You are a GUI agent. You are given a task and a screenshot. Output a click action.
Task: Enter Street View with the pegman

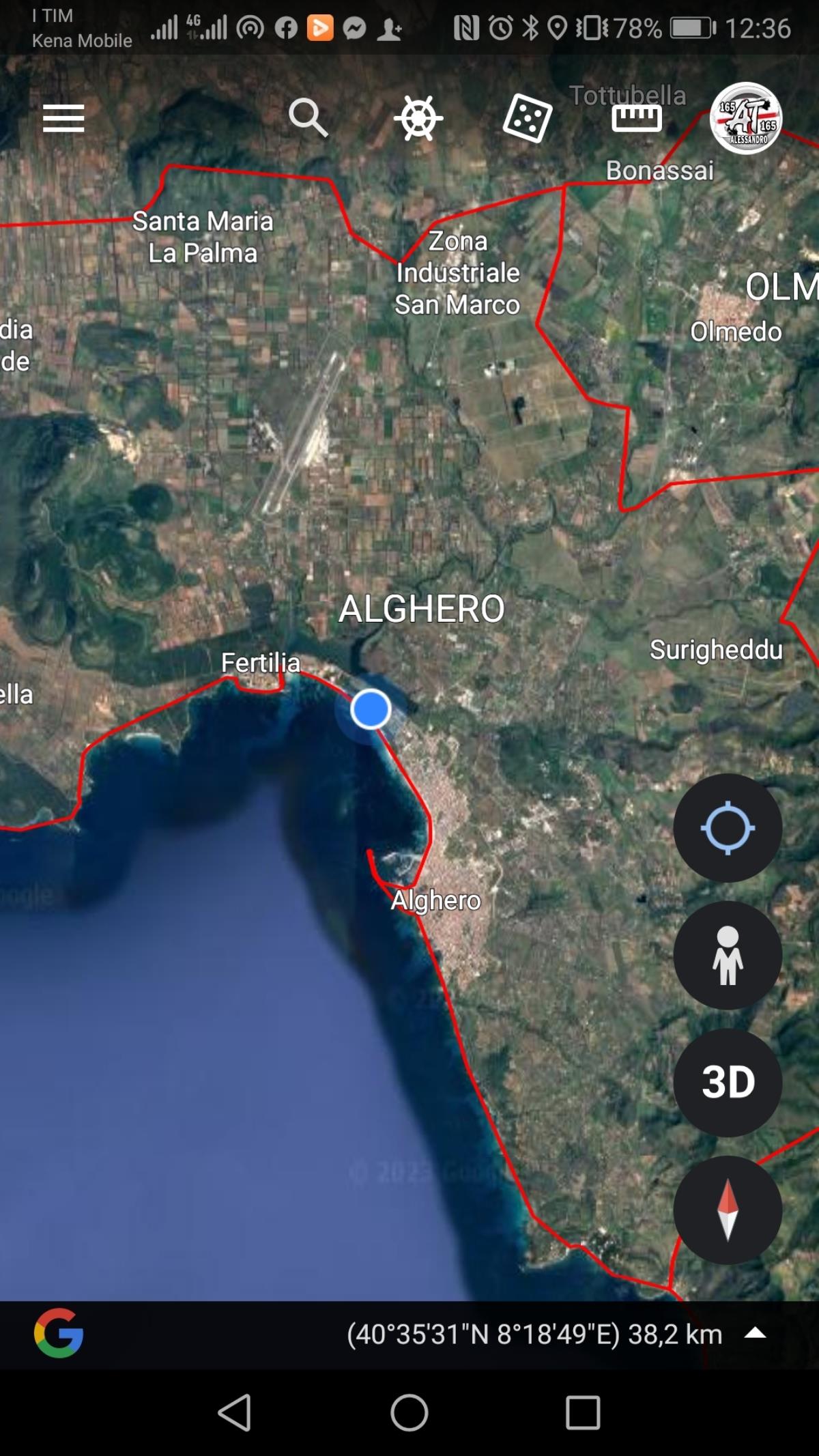728,955
